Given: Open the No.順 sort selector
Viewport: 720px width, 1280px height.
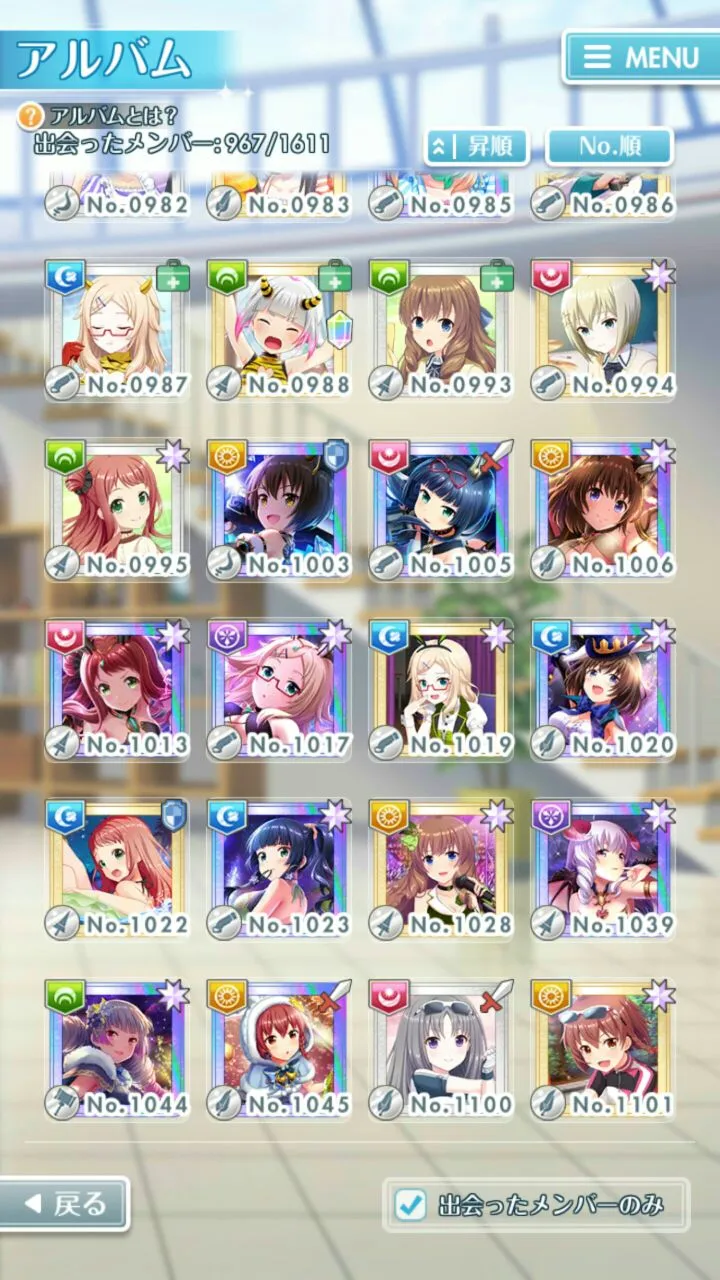Looking at the screenshot, I should (609, 146).
